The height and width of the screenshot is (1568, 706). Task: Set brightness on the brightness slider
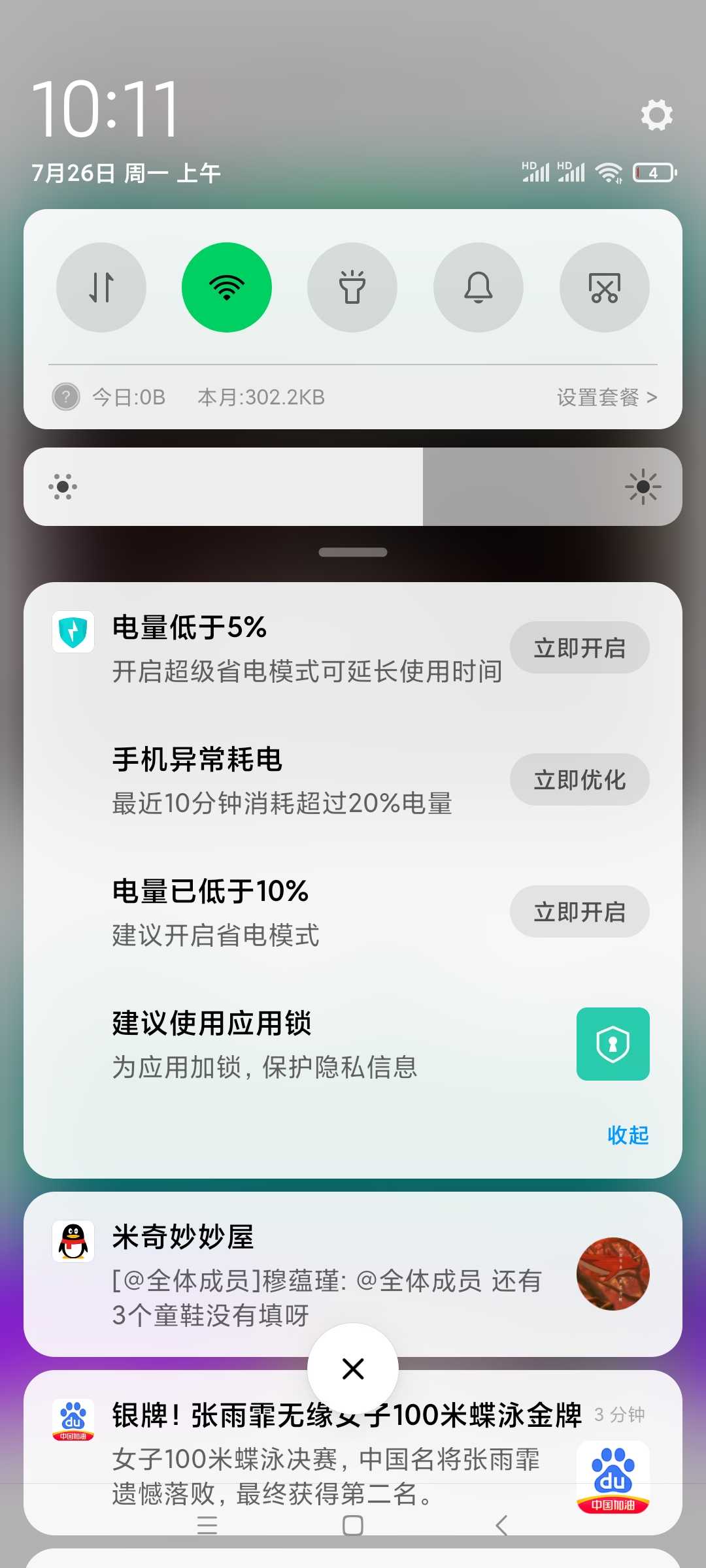click(353, 487)
